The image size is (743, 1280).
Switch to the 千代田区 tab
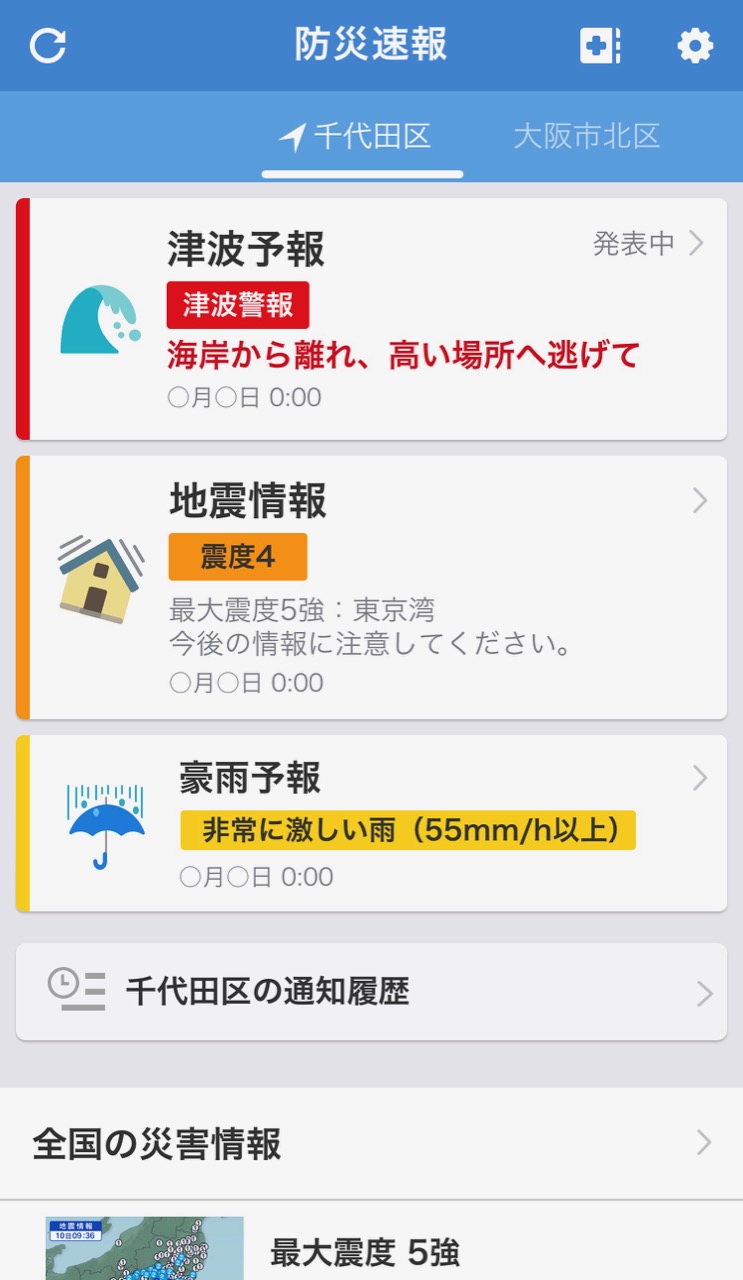pyautogui.click(x=361, y=137)
